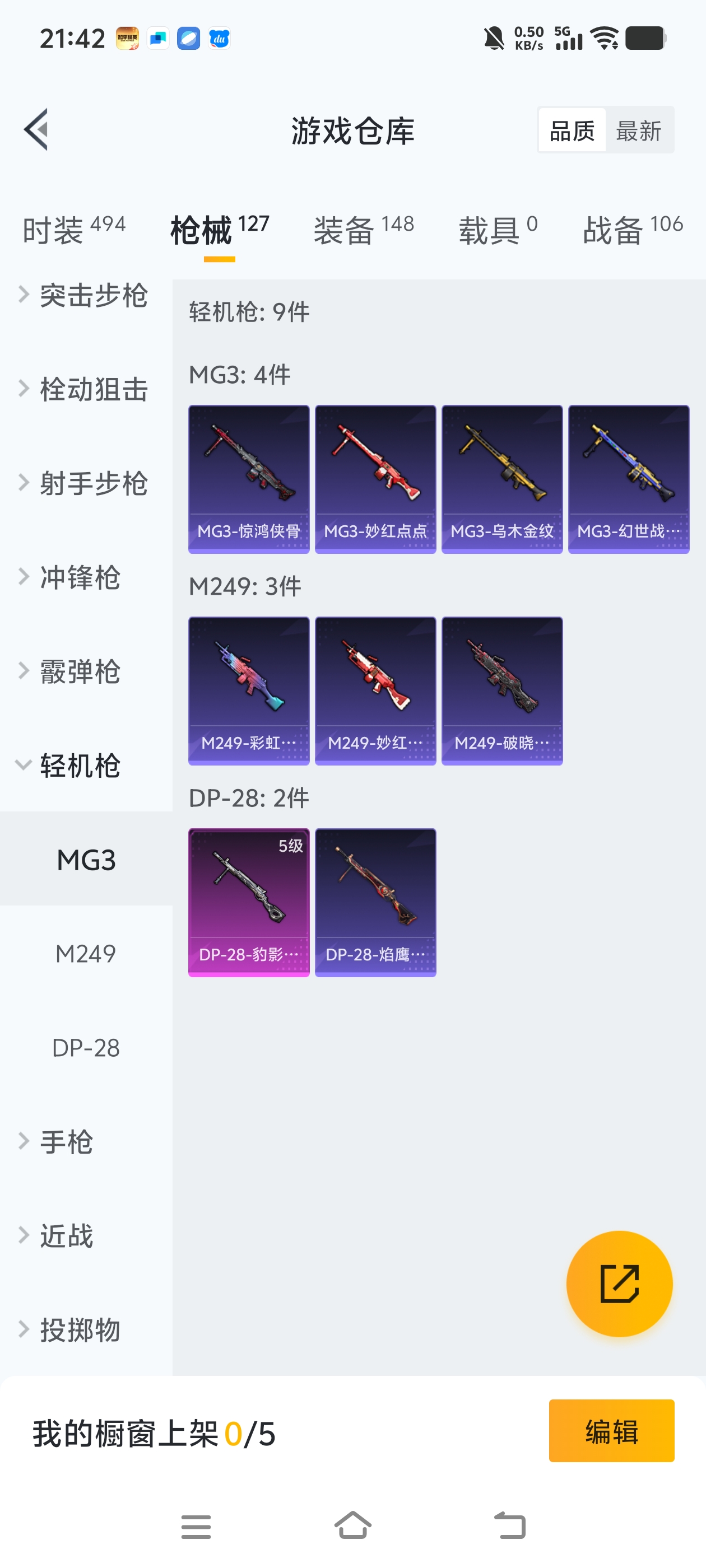706x1568 pixels.
Task: Open the orange share floating button
Action: pyautogui.click(x=619, y=1284)
